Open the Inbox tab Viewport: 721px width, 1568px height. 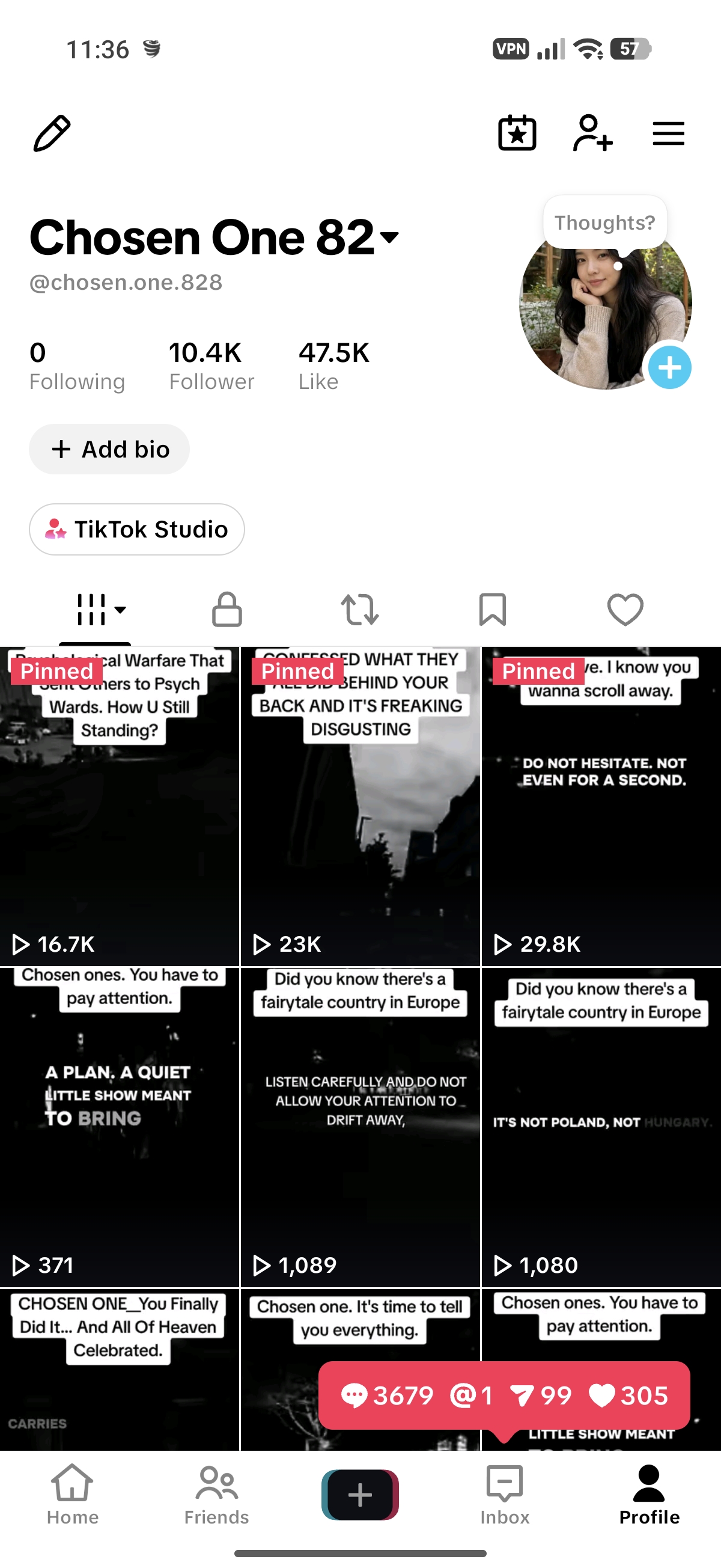pos(505,1494)
